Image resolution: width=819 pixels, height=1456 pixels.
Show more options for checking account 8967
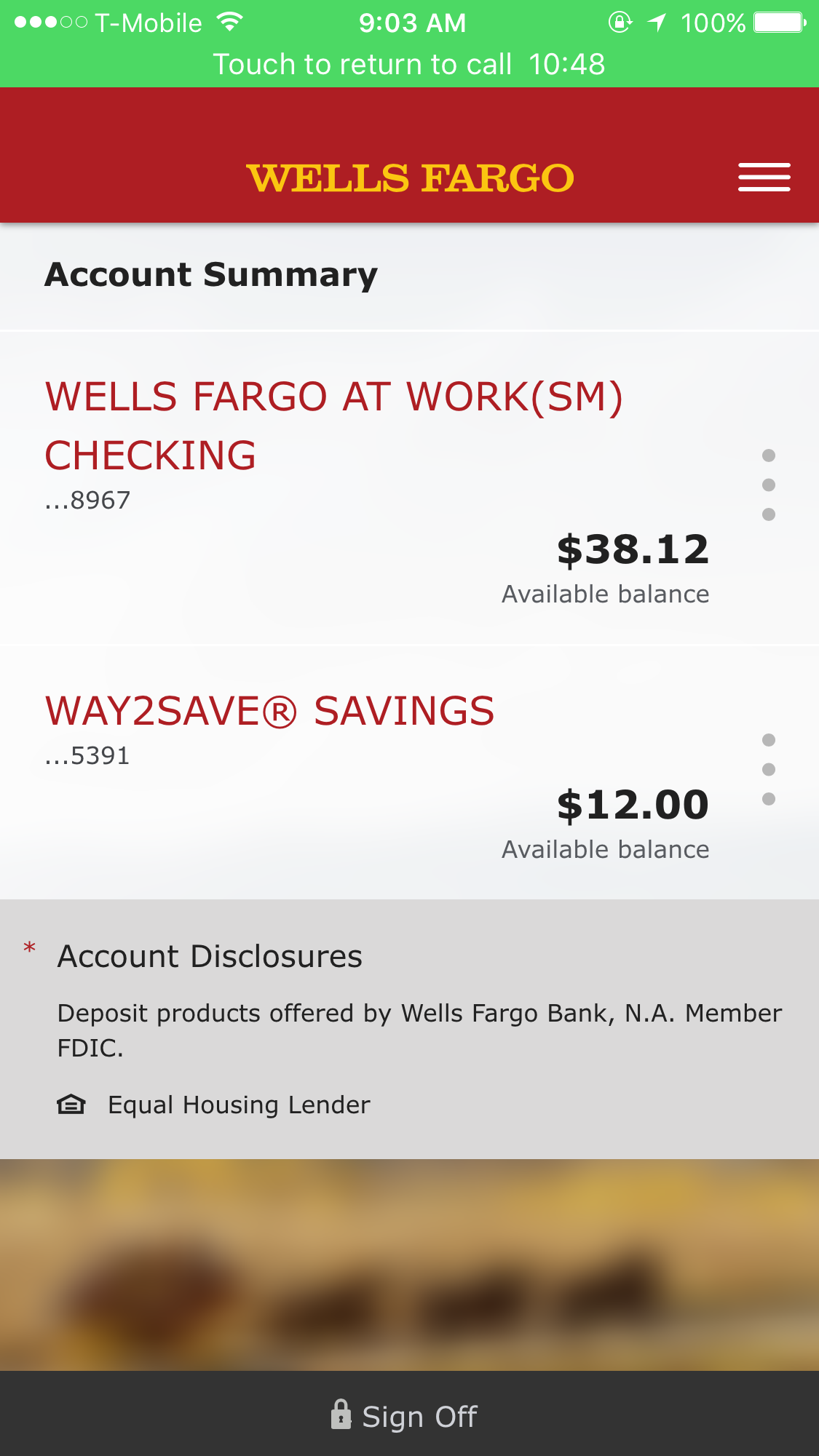[768, 485]
